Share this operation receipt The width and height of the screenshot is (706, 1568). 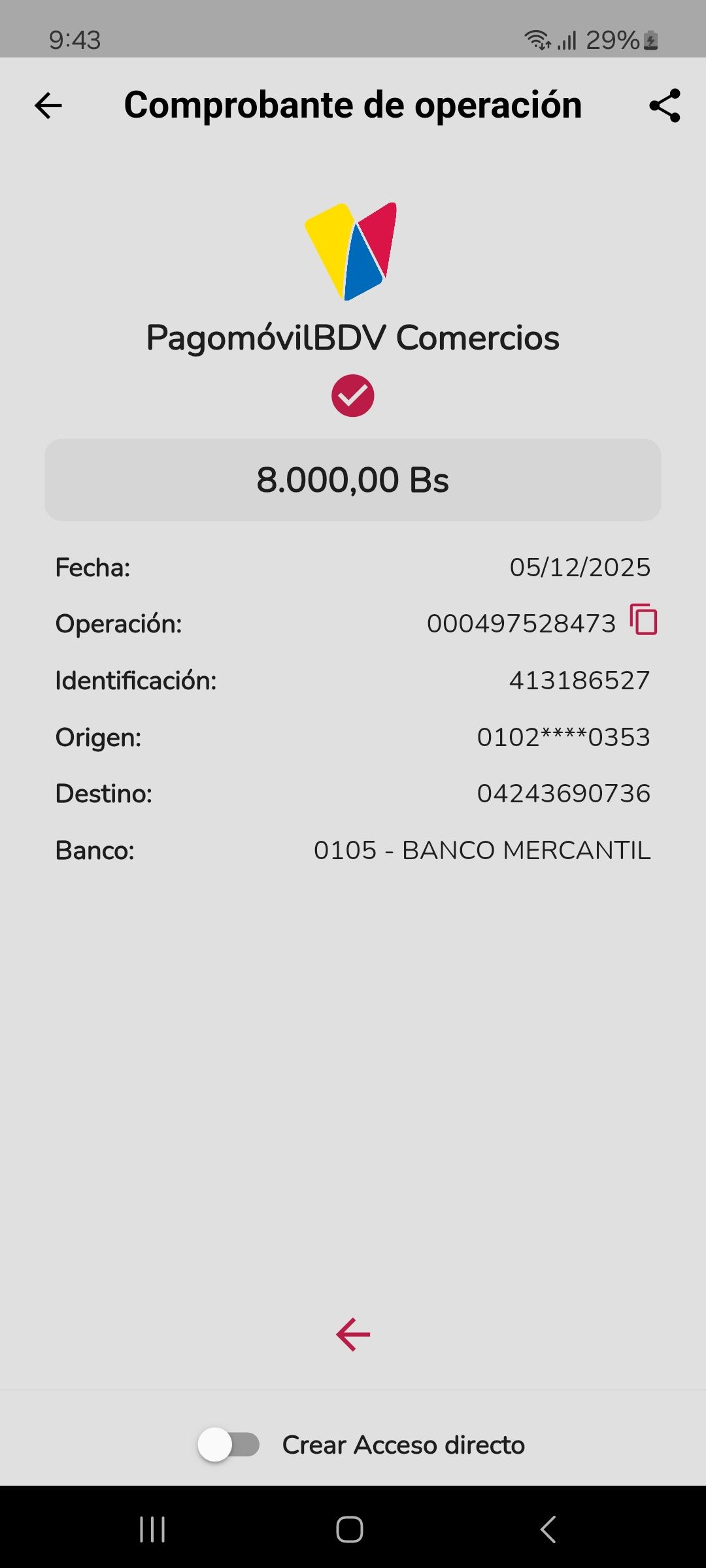[x=664, y=106]
